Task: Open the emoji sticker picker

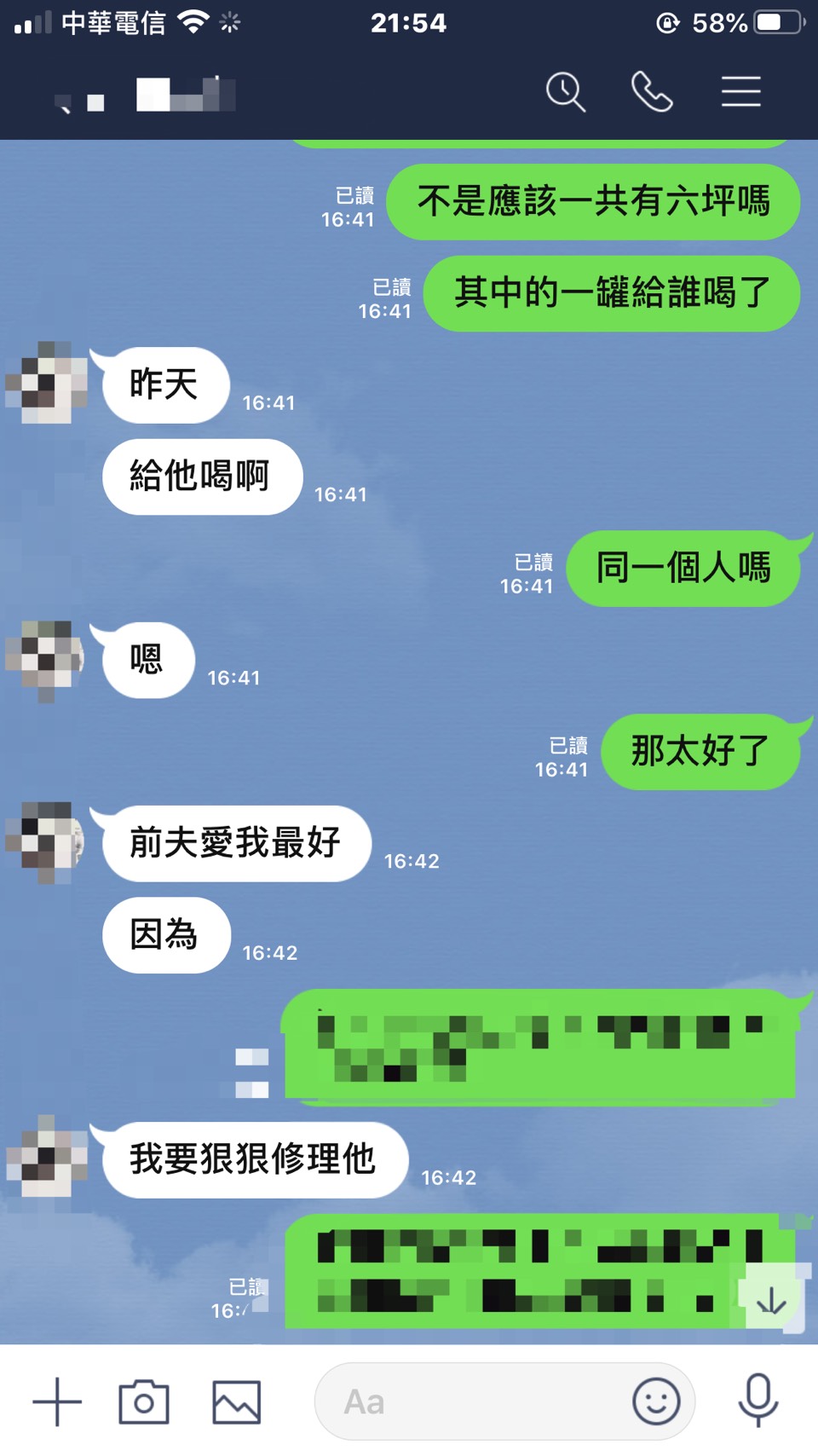Action: point(656,1401)
